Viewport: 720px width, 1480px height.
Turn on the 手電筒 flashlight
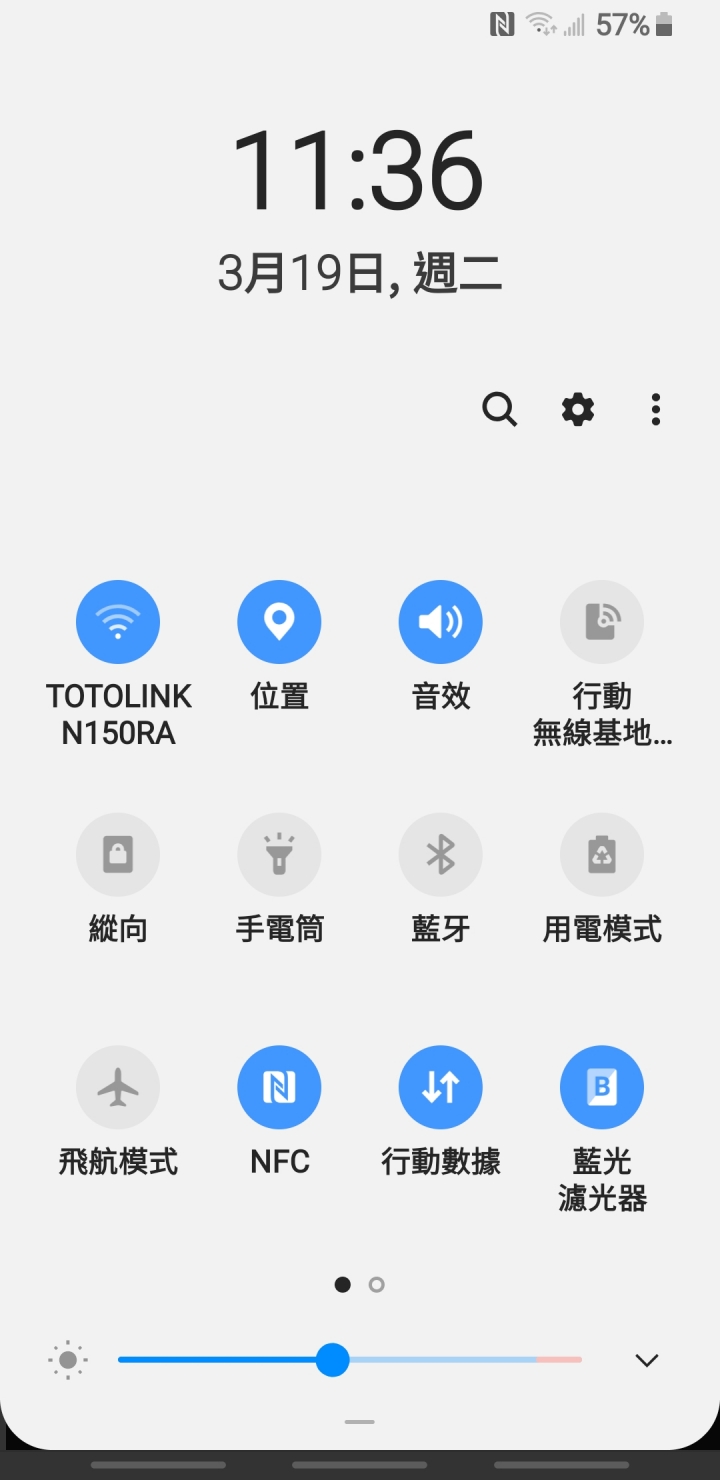tap(279, 855)
